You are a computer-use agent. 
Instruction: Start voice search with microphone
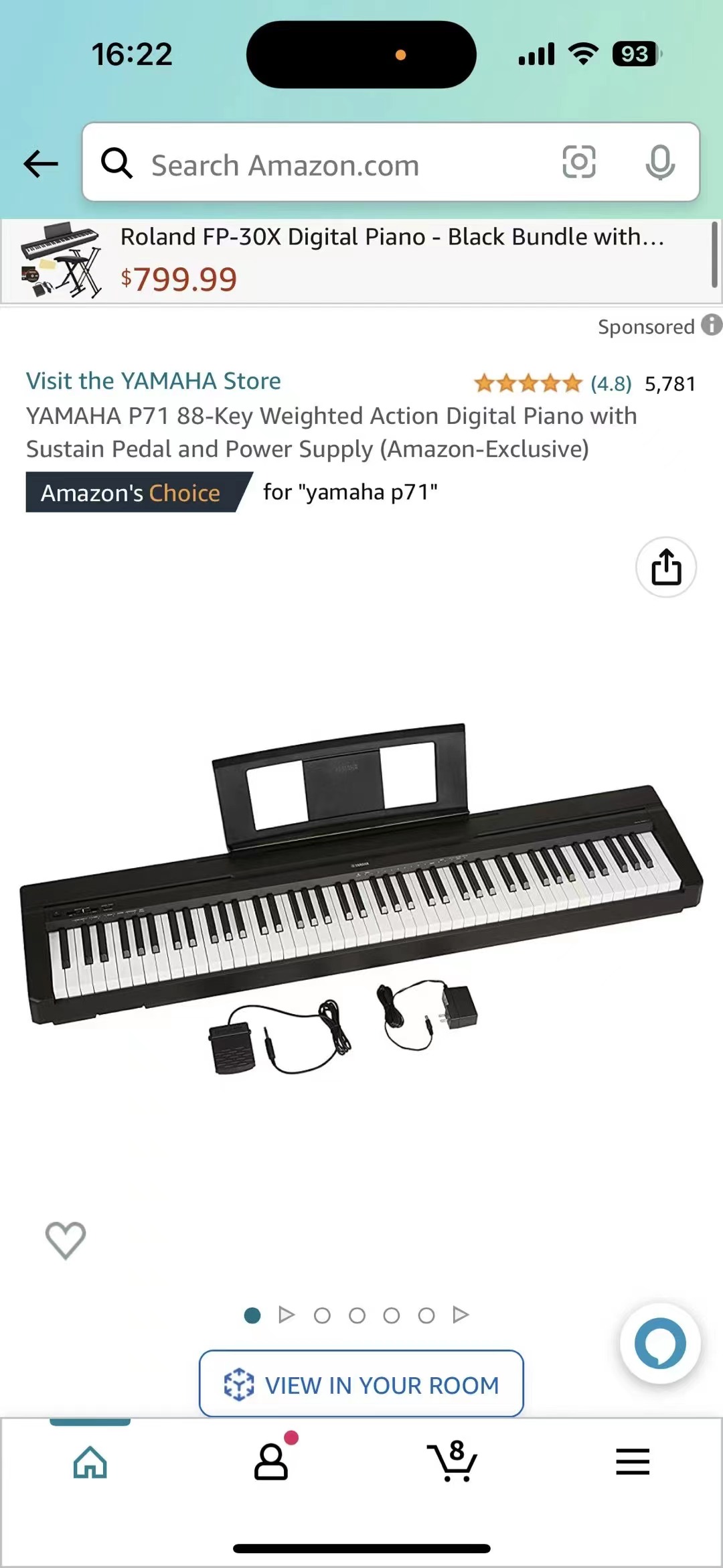pyautogui.click(x=660, y=163)
